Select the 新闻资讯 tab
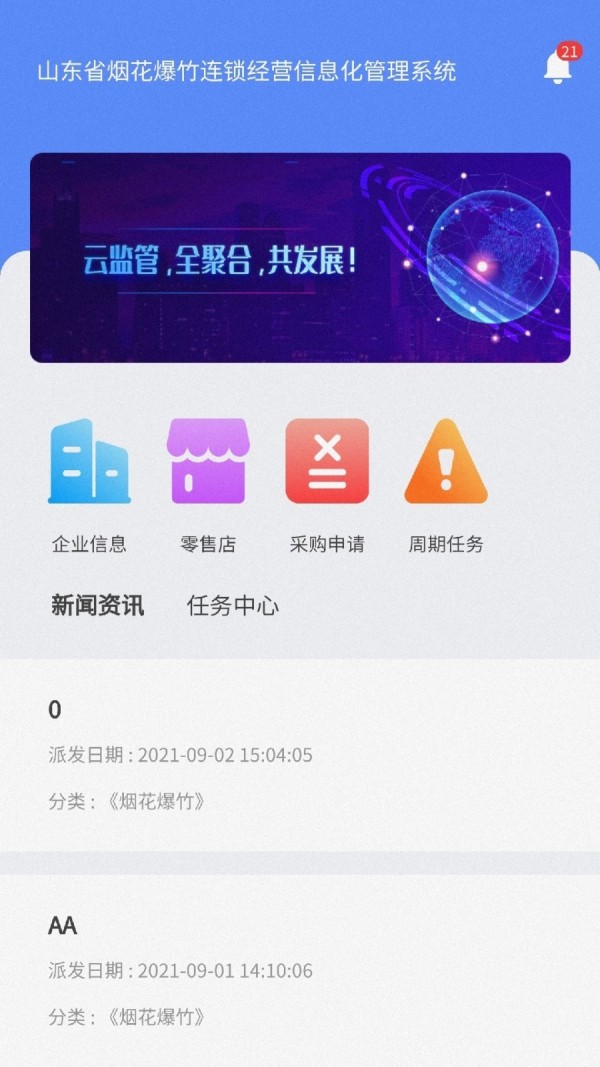Image resolution: width=600 pixels, height=1067 pixels. [97, 605]
